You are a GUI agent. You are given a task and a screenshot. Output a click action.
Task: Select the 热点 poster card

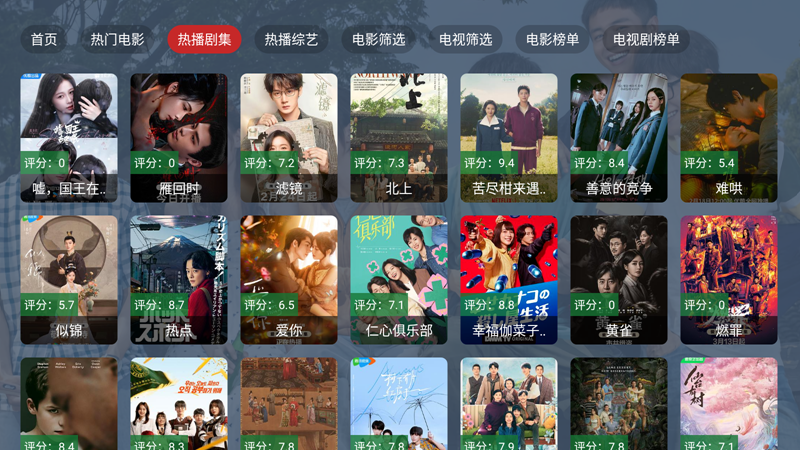179,279
